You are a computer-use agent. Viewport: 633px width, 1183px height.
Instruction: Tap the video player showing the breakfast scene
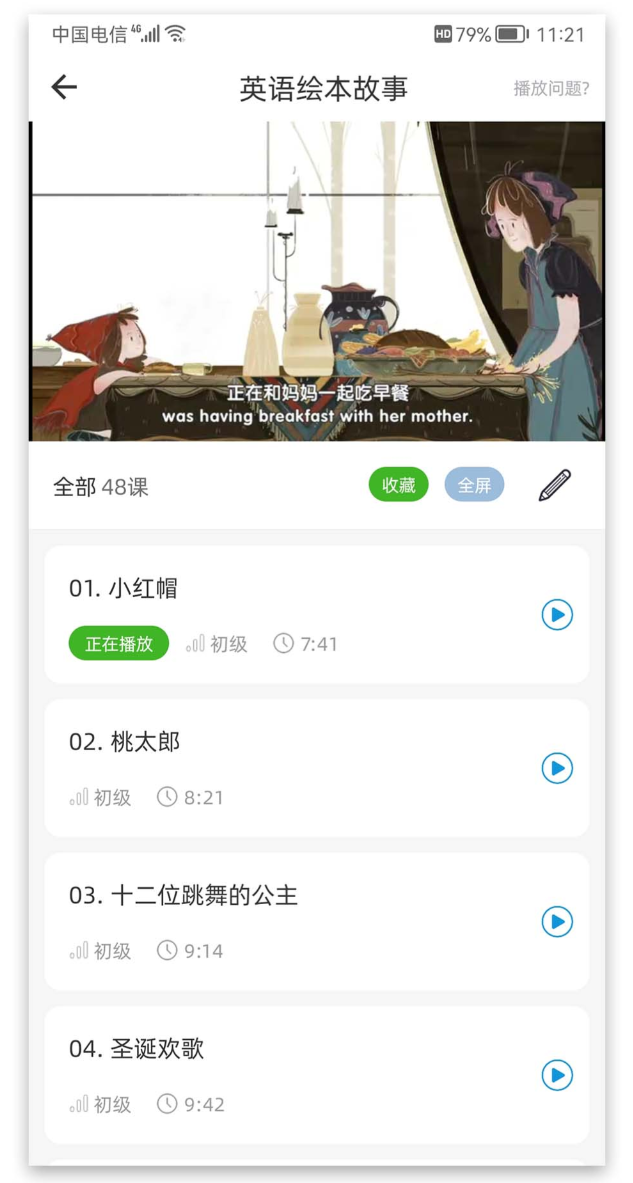pyautogui.click(x=317, y=281)
